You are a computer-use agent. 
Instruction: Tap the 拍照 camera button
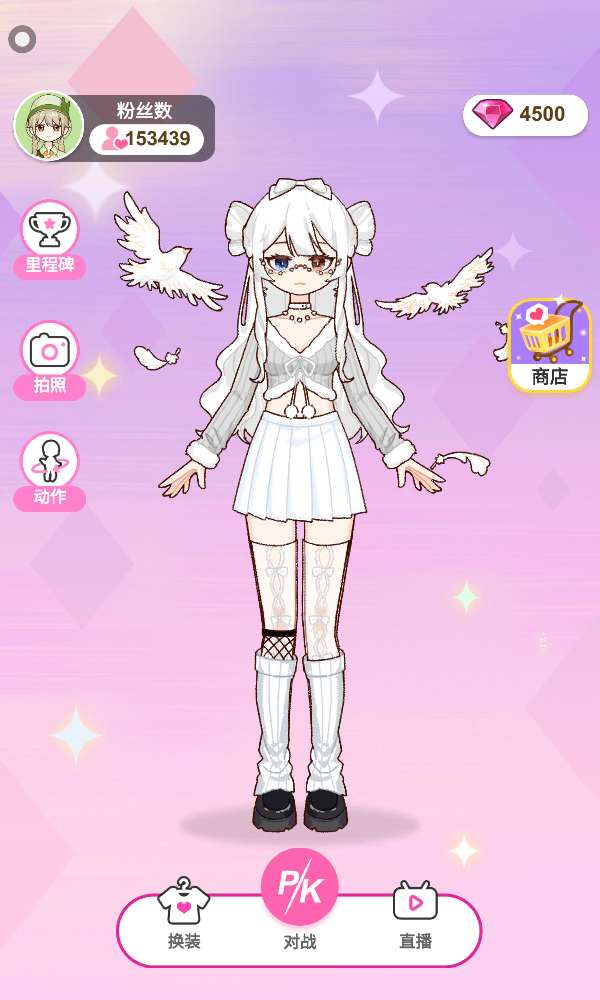tap(49, 358)
